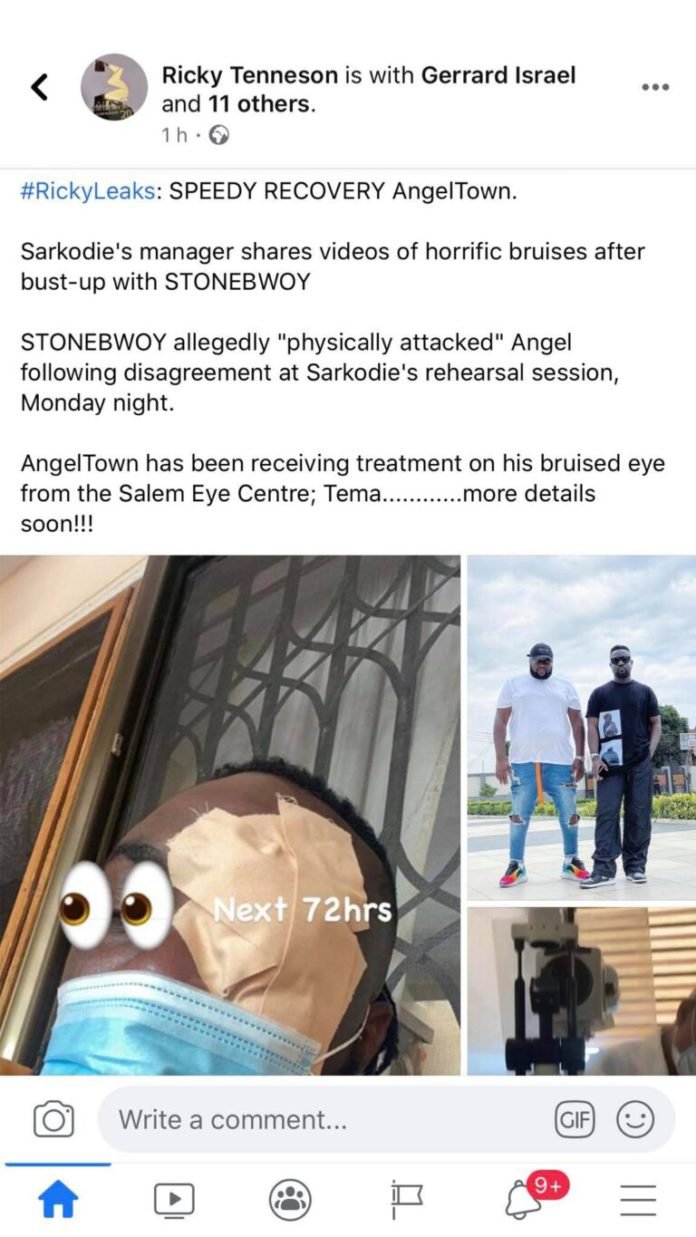Switch to the Watch video tab
The image size is (696, 1237).
[174, 1199]
